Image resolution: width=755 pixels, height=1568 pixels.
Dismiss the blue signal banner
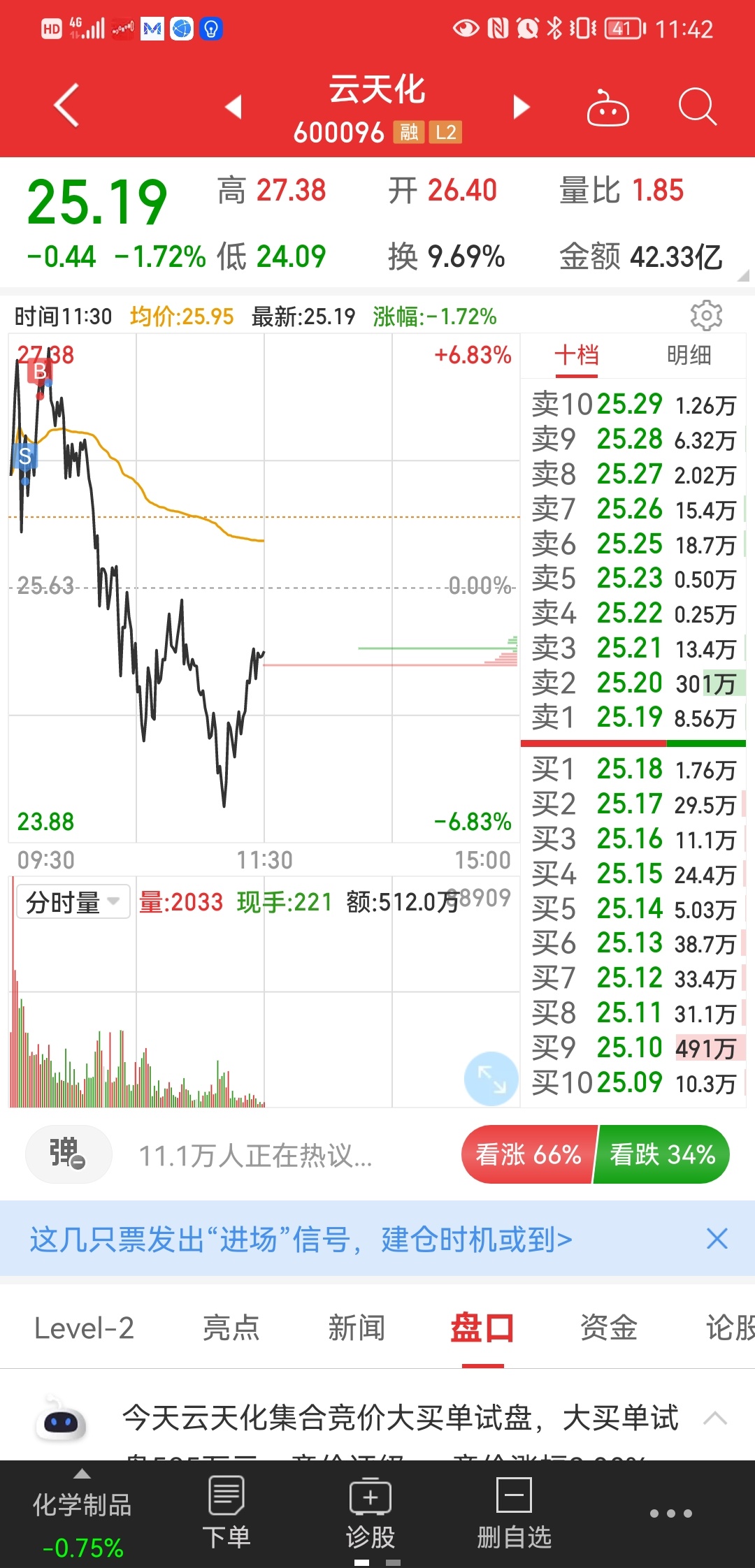tap(717, 1239)
